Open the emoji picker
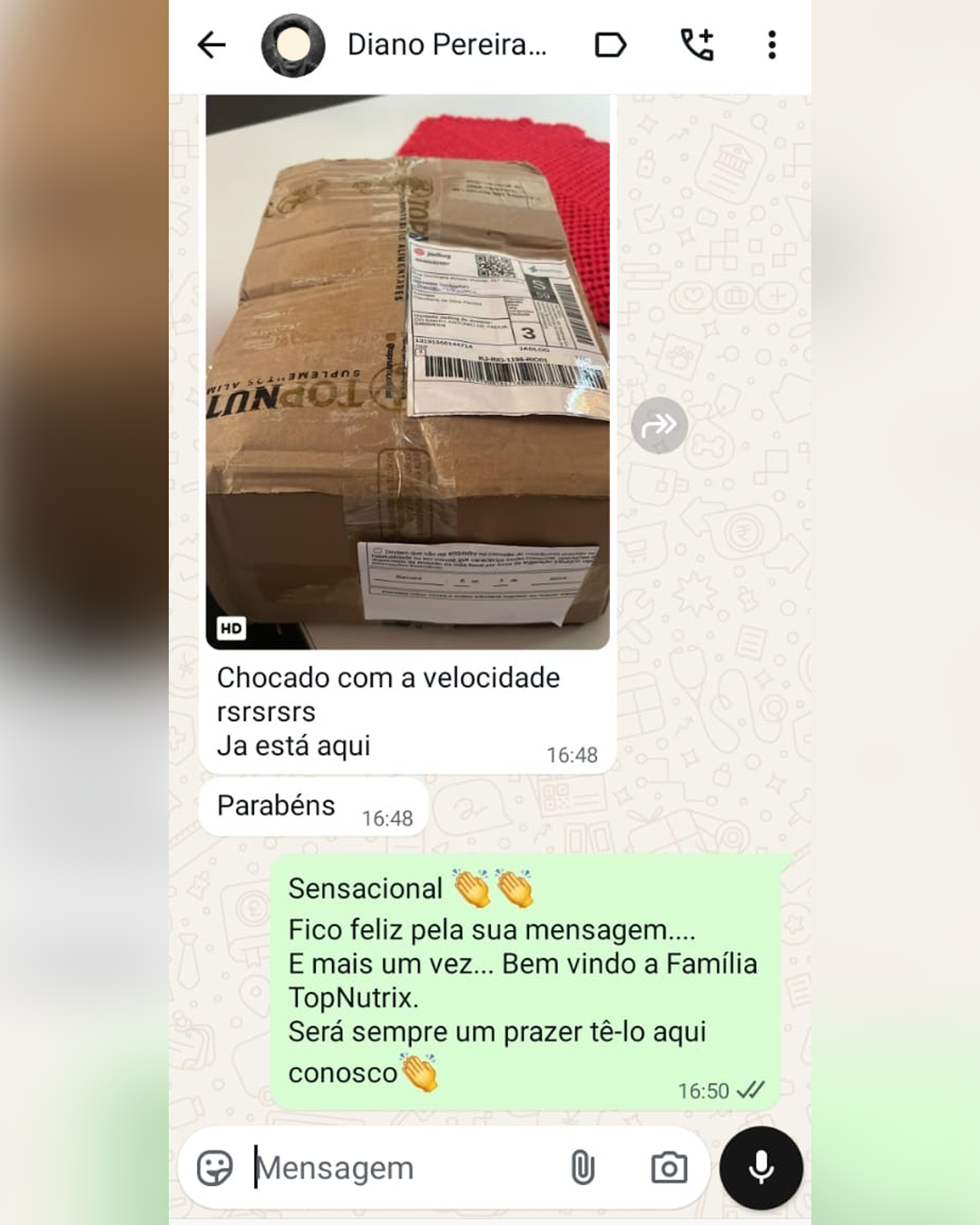The image size is (980, 1225). click(x=215, y=1168)
